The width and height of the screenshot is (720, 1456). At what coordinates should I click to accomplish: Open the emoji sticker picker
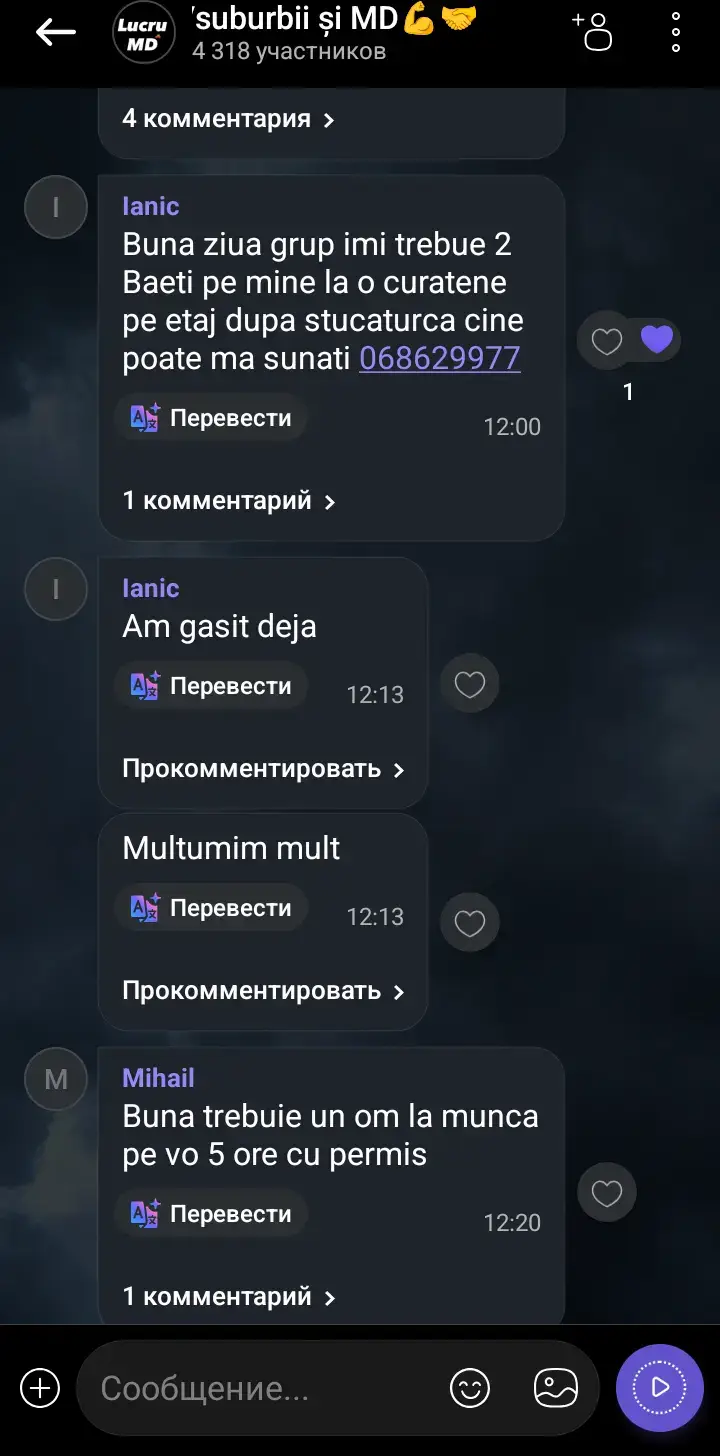click(x=470, y=1388)
